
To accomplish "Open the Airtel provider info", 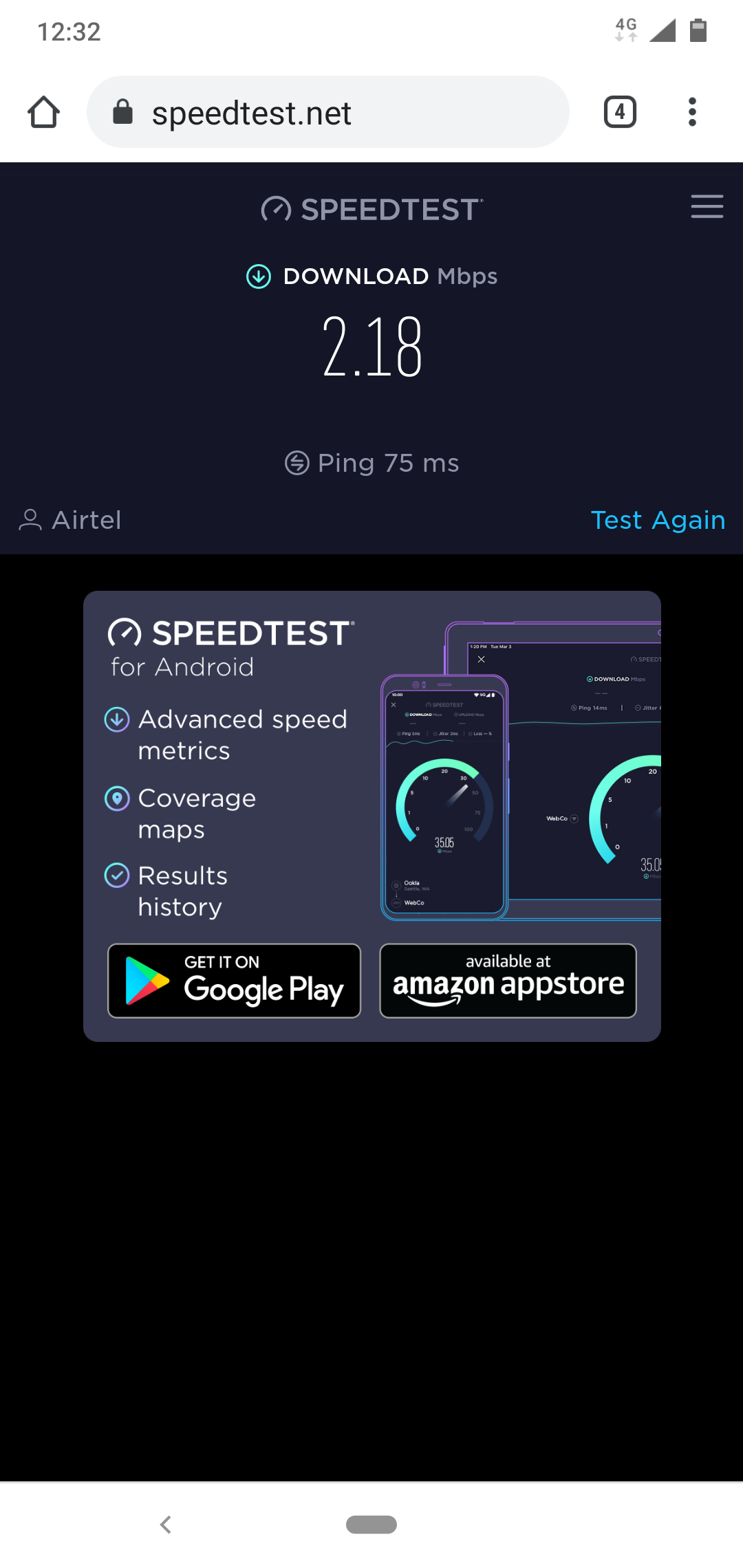I will [x=71, y=520].
